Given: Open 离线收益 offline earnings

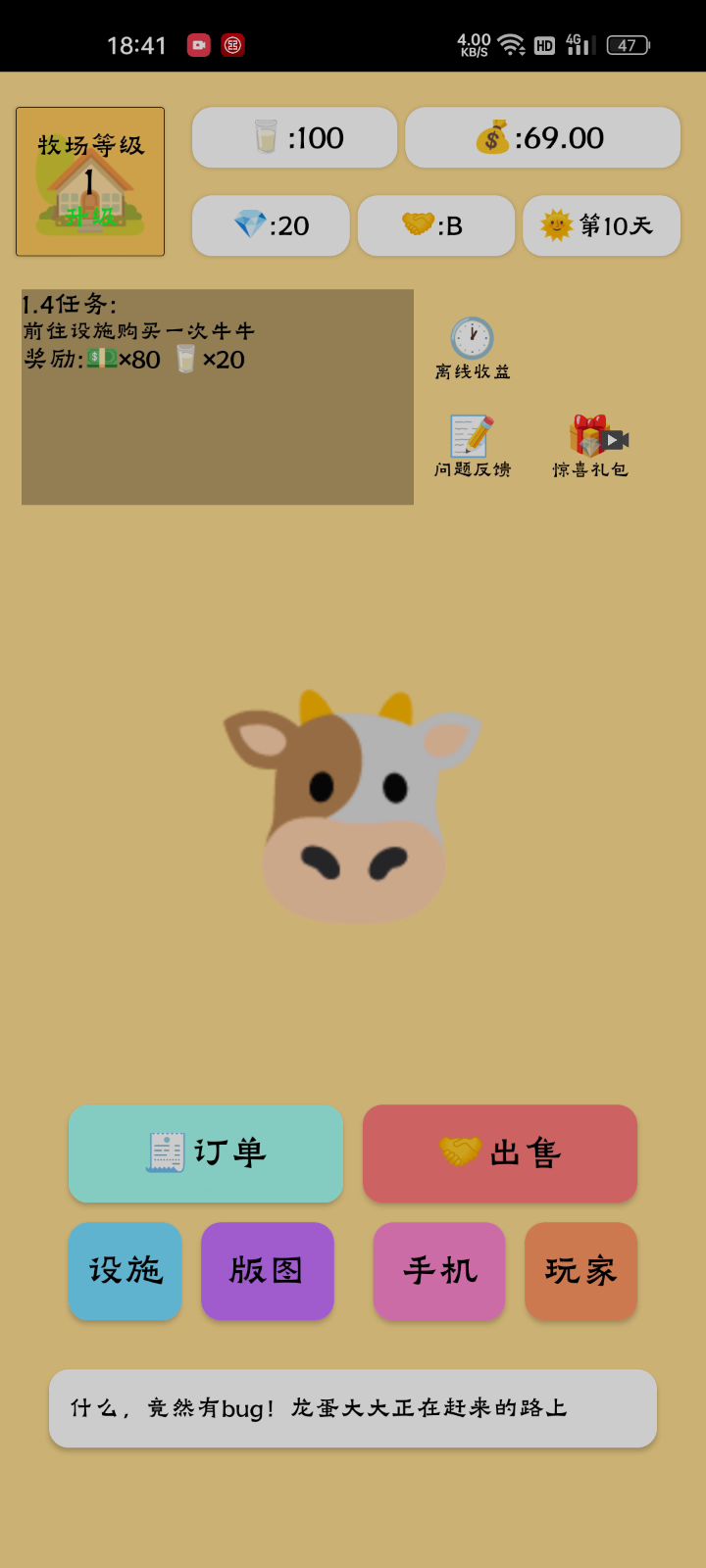Looking at the screenshot, I should tap(473, 348).
